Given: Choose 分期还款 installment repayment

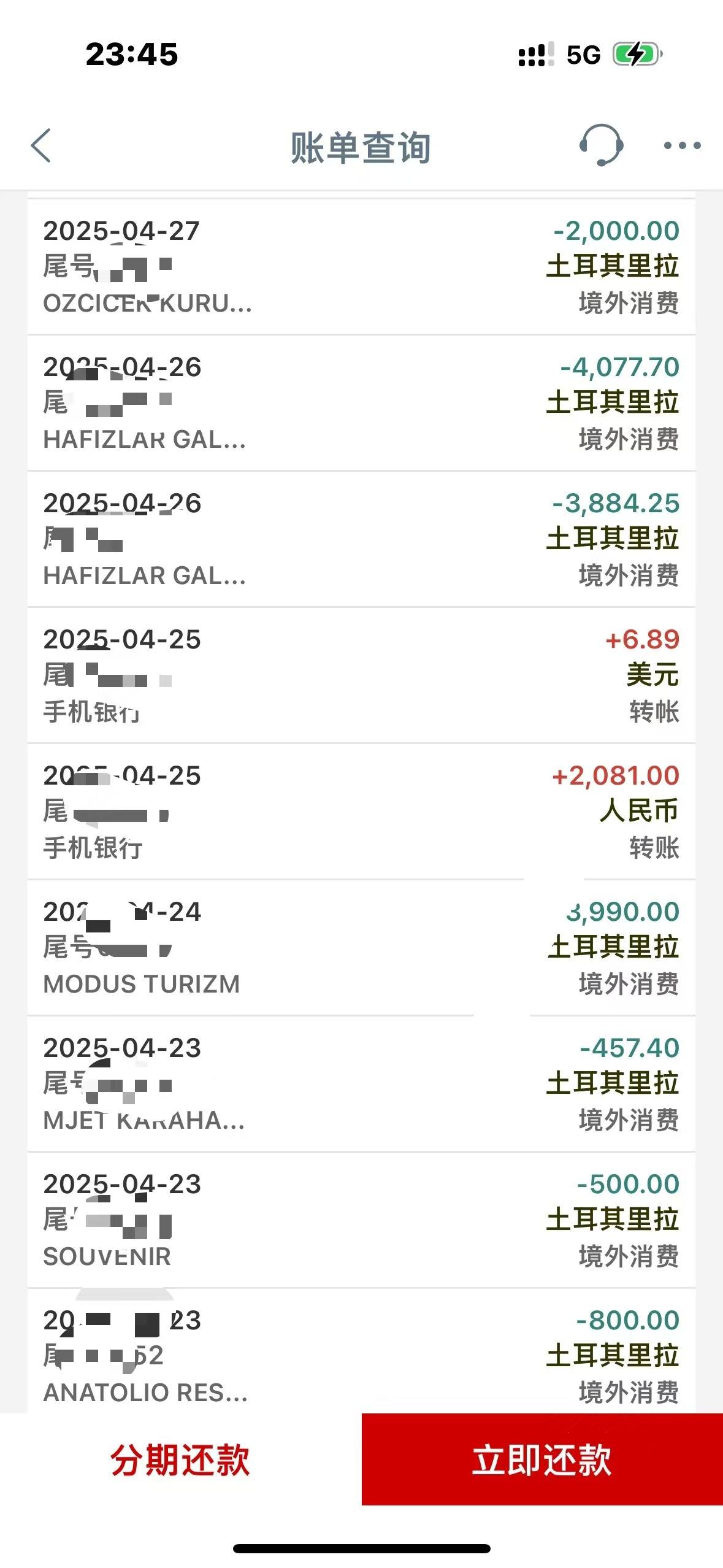Looking at the screenshot, I should pyautogui.click(x=180, y=1459).
